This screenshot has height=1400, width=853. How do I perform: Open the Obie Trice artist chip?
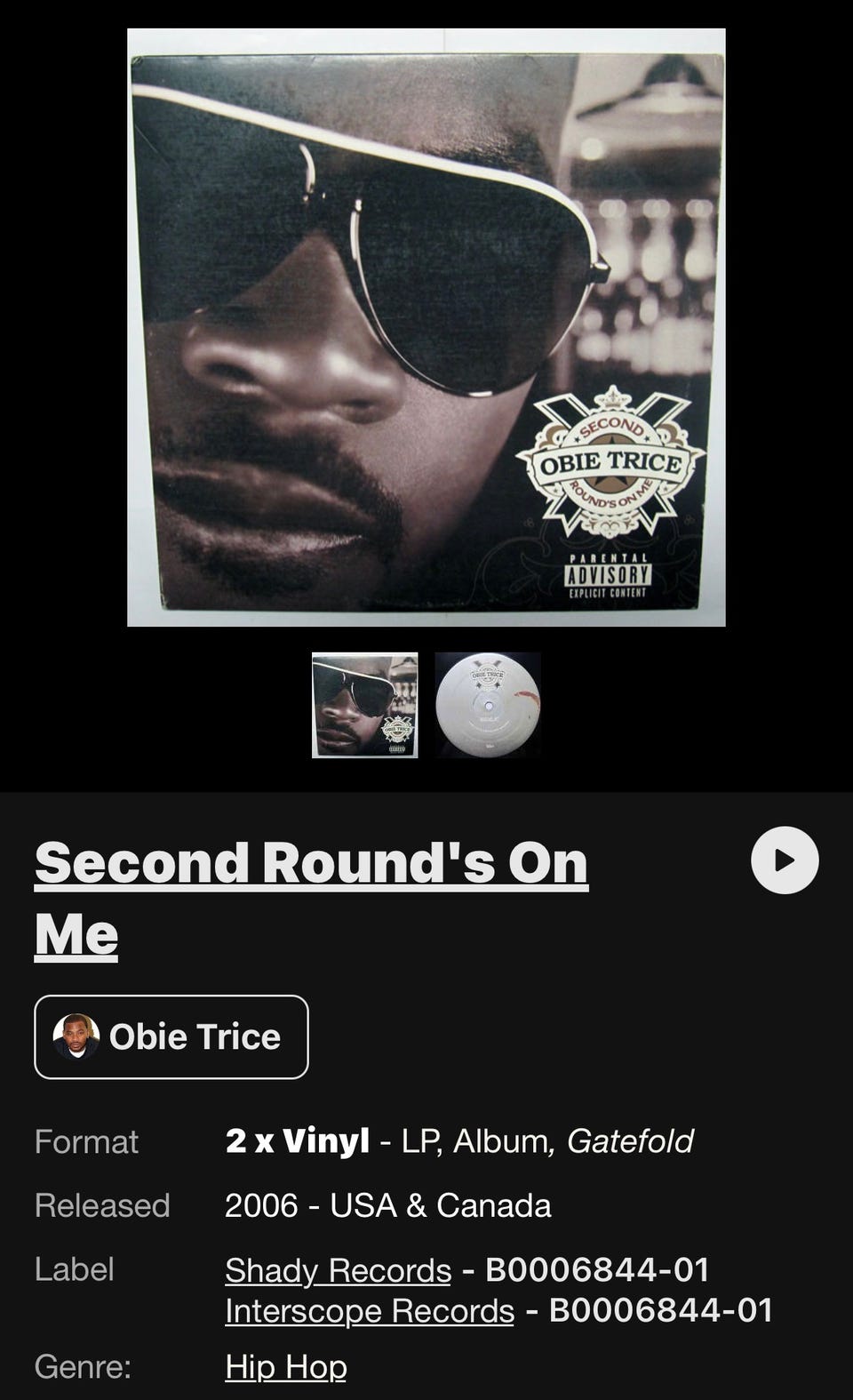(x=171, y=1036)
